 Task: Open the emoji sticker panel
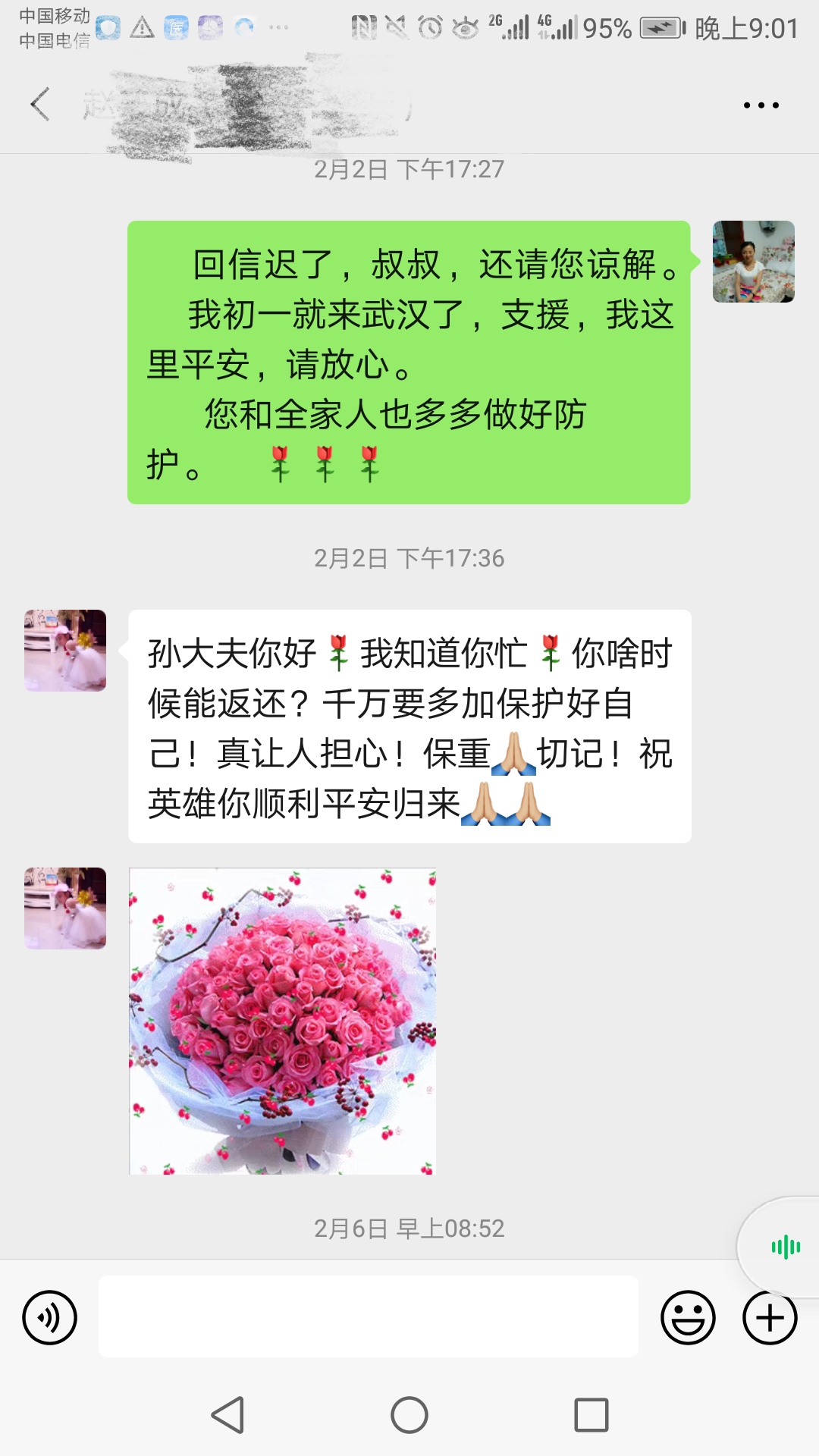pyautogui.click(x=688, y=1317)
